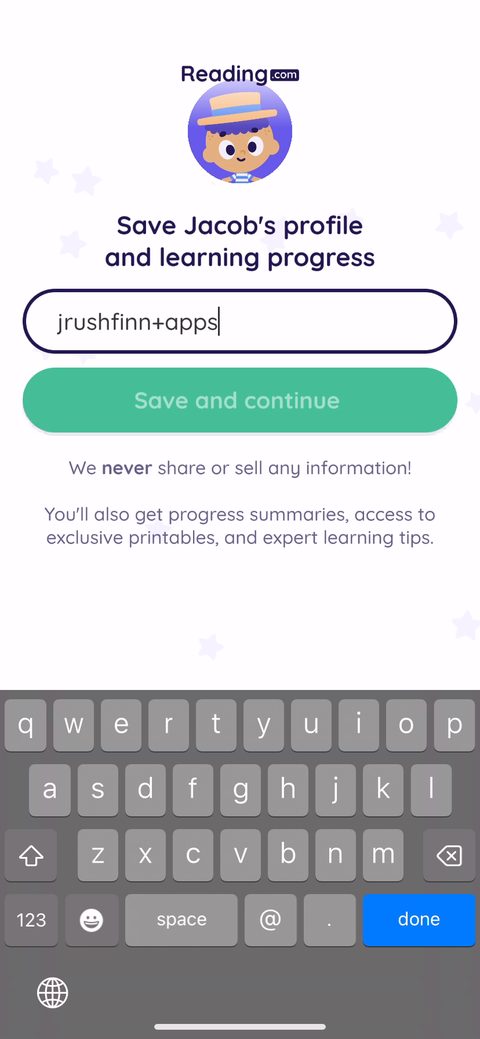Viewport: 480px width, 1039px height.
Task: Tap the period key
Action: click(x=330, y=919)
